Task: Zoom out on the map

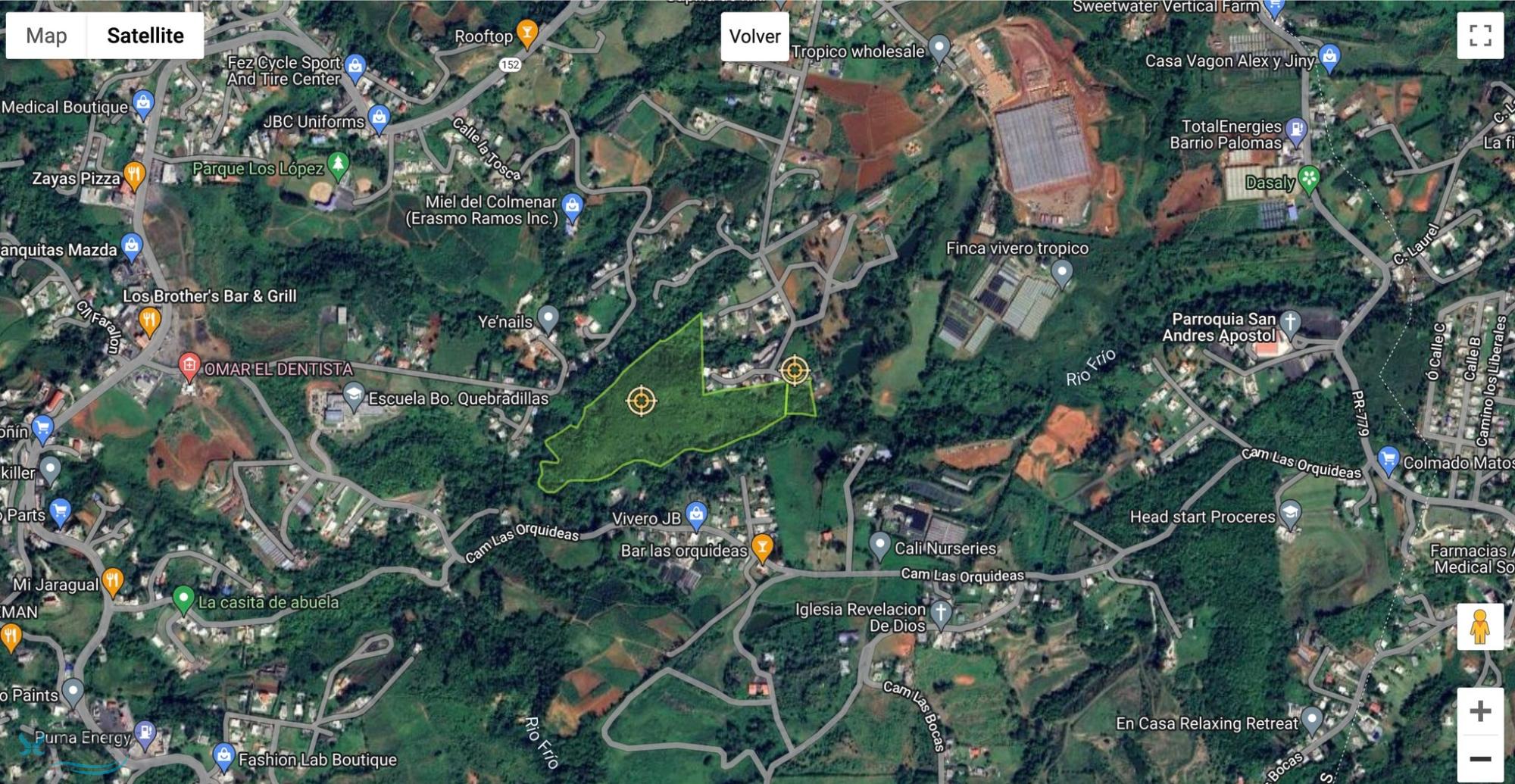Action: pyautogui.click(x=1479, y=758)
